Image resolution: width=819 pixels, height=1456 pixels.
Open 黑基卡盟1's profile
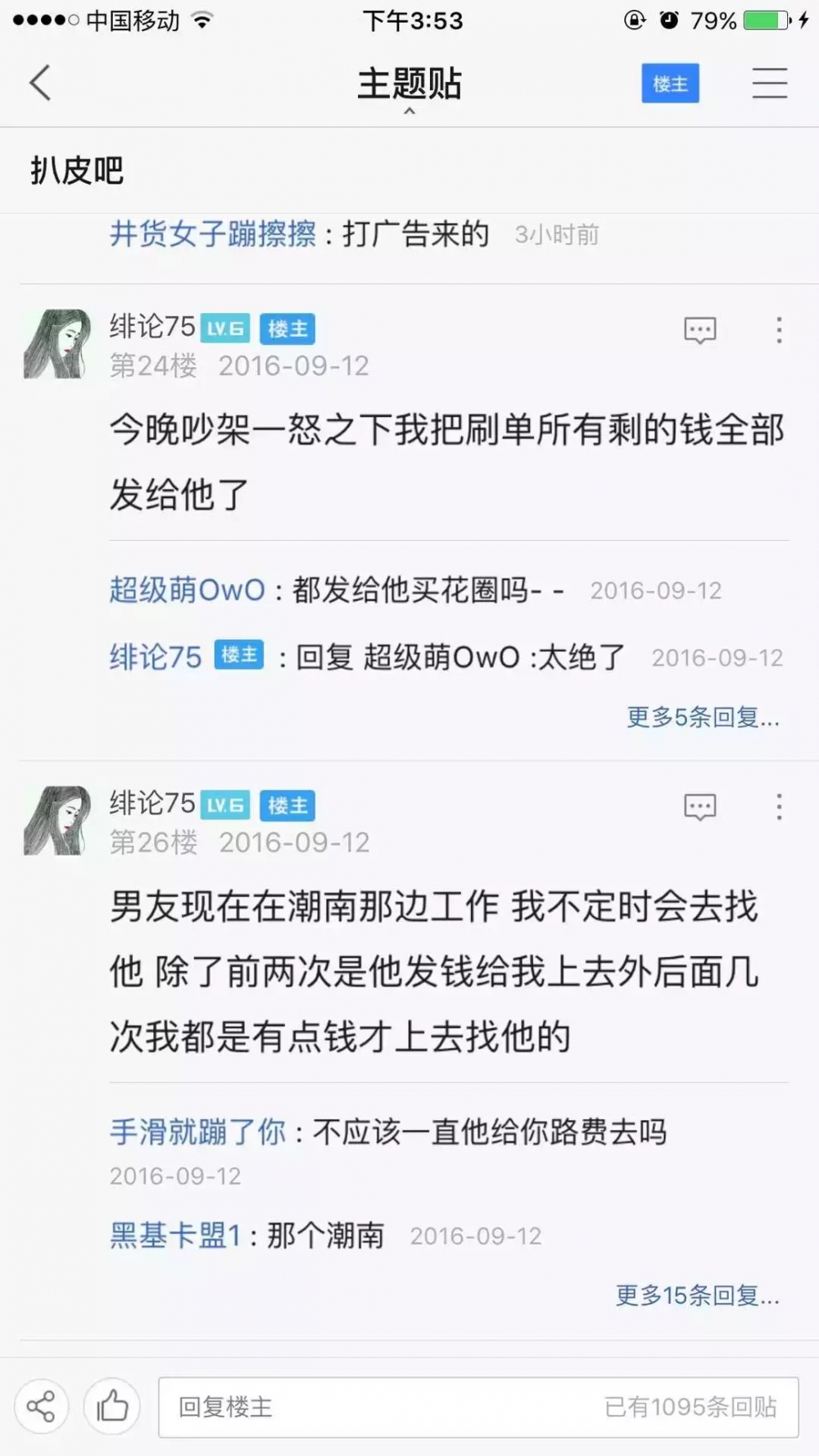175,1235
